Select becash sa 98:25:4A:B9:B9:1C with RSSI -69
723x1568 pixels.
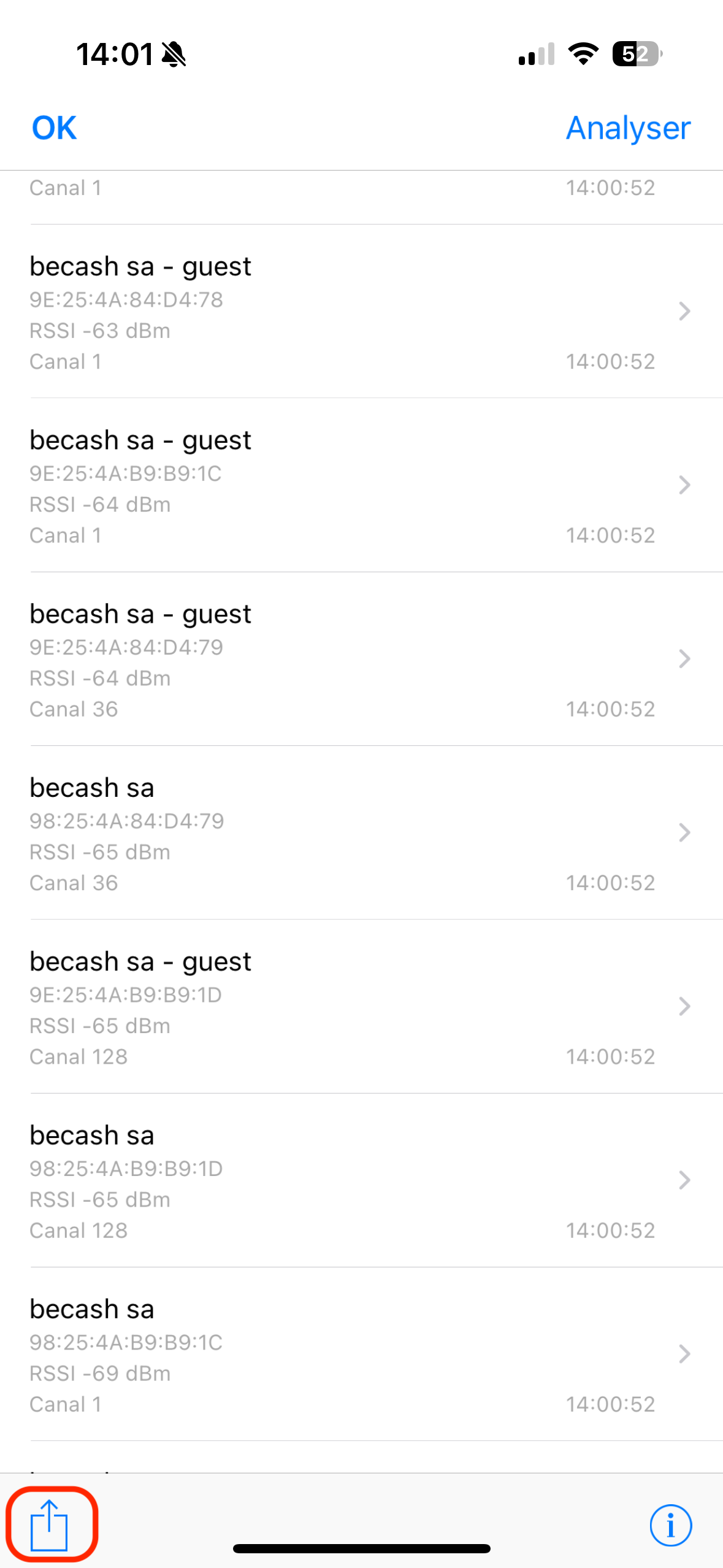(x=361, y=1355)
